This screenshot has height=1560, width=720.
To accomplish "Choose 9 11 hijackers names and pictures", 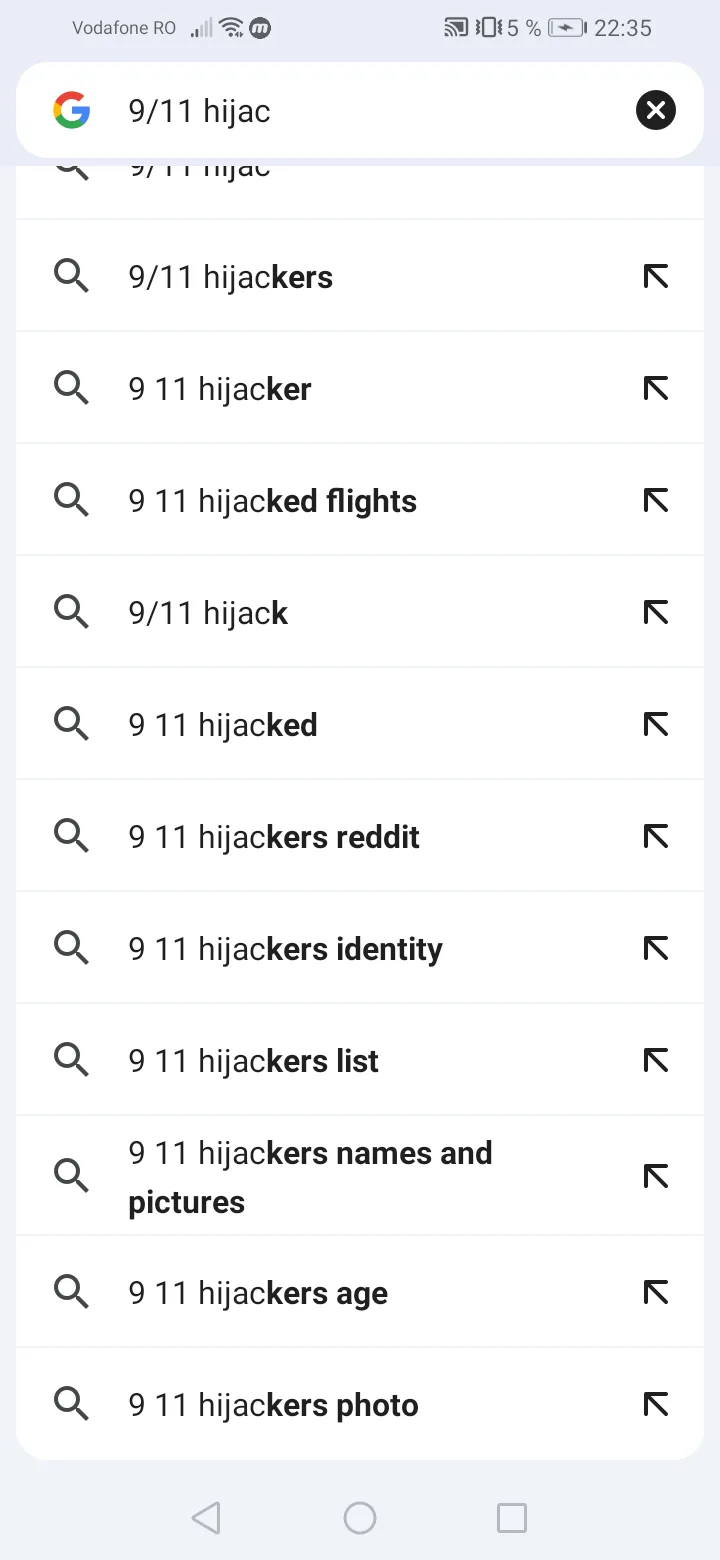I will [360, 1176].
